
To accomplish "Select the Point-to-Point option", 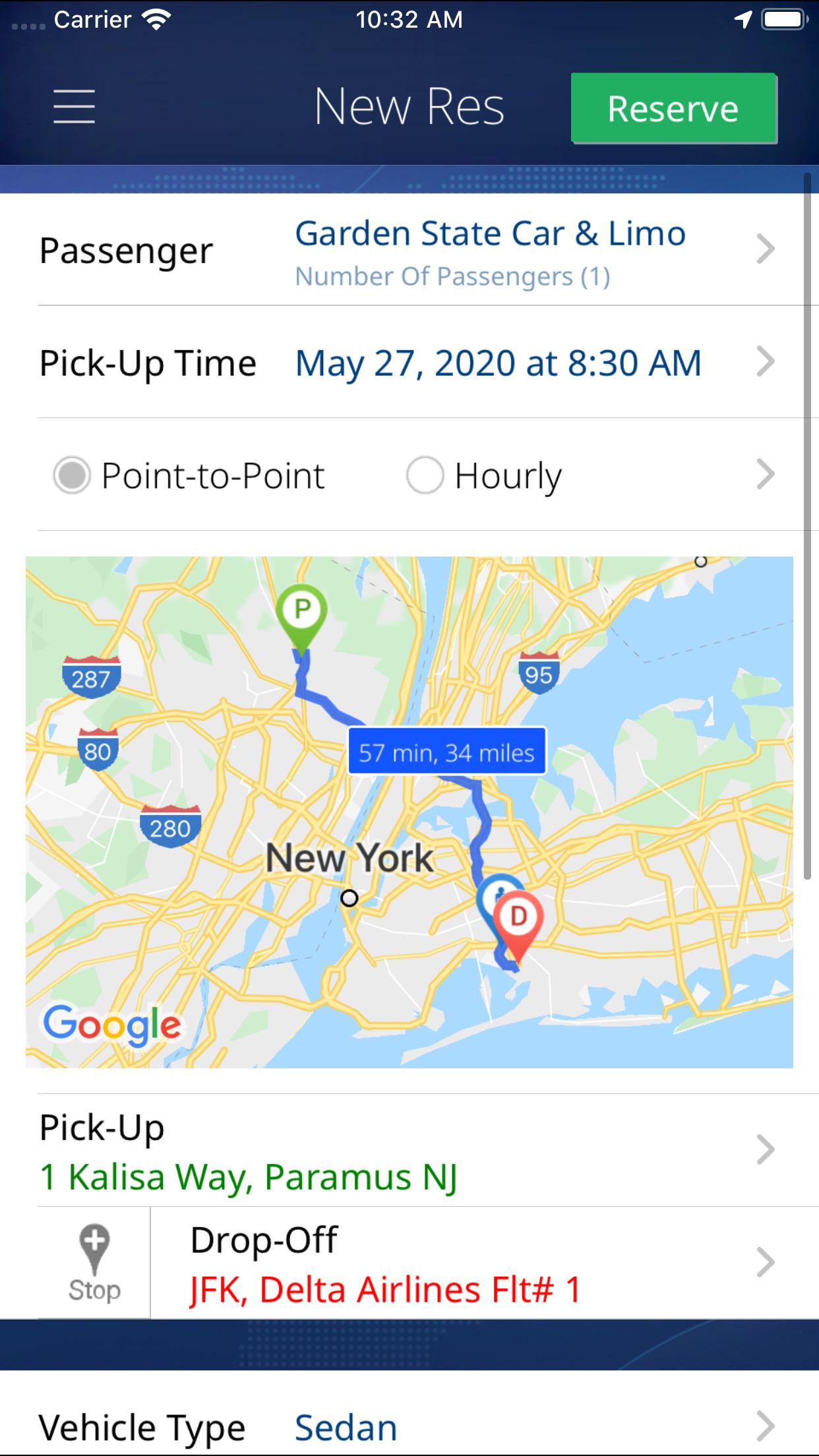I will pos(189,475).
